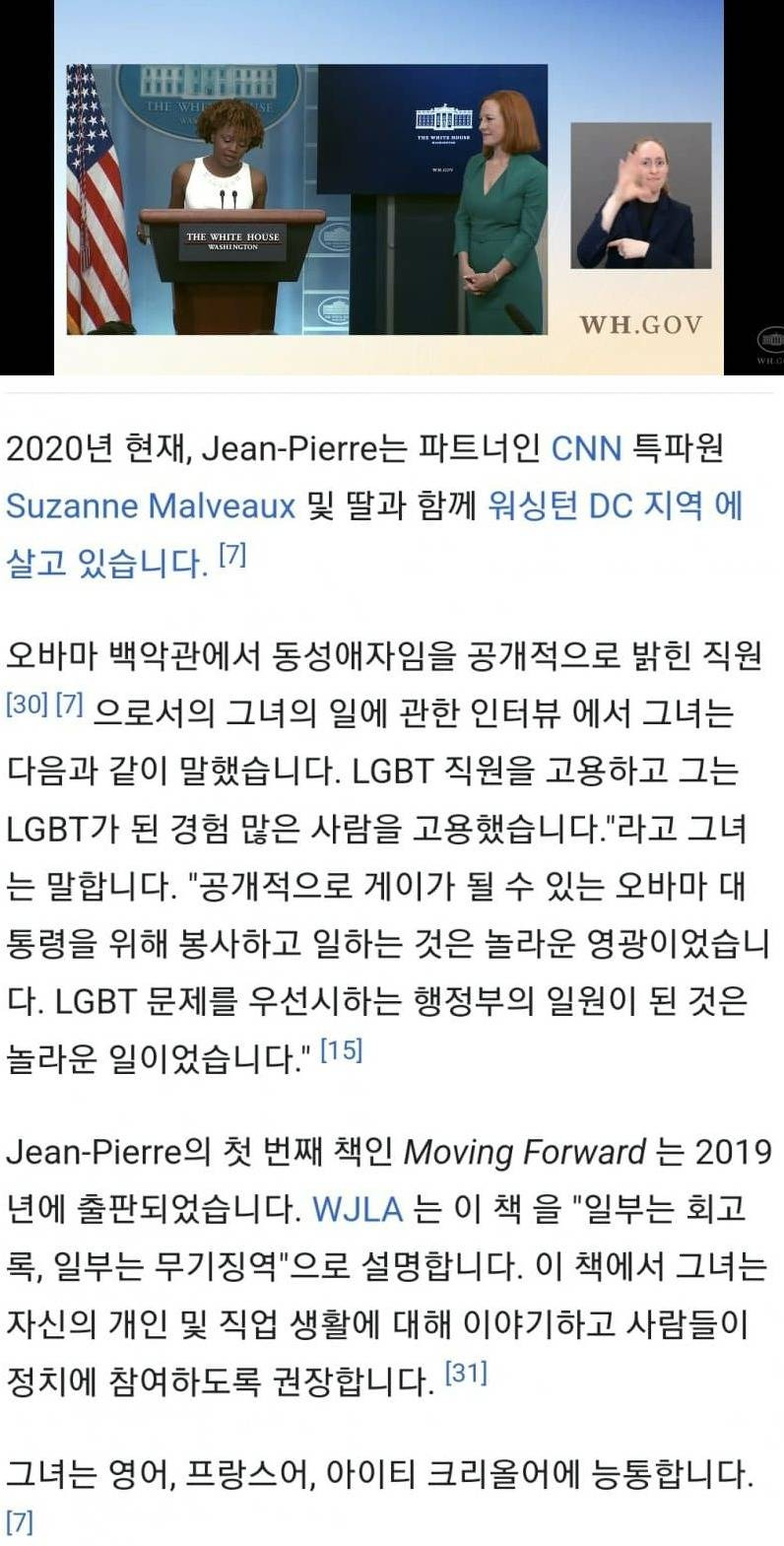Open the WJLA link
The height and width of the screenshot is (1546, 784).
pyautogui.click(x=357, y=1209)
